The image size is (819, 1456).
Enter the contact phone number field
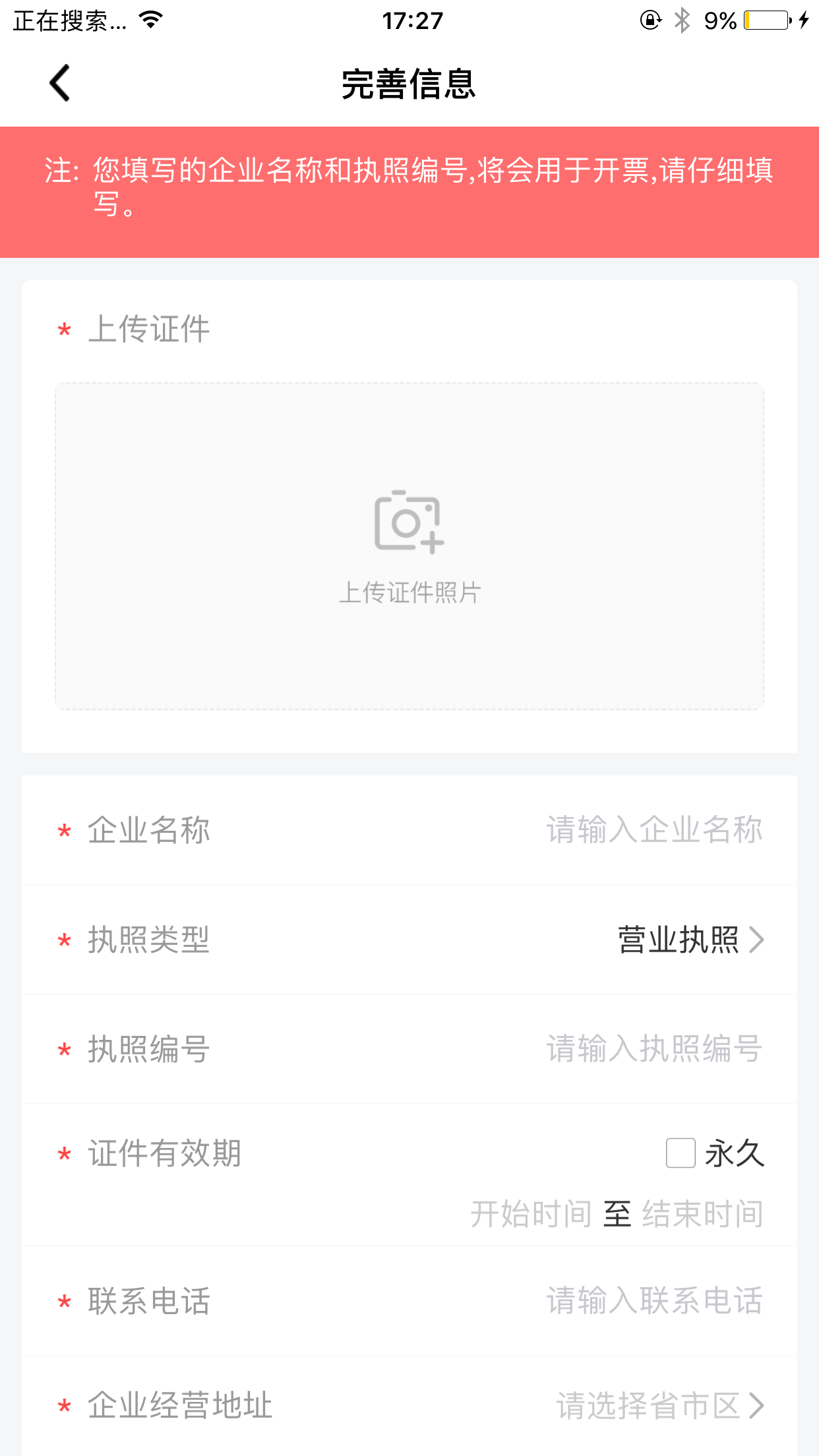point(654,1301)
